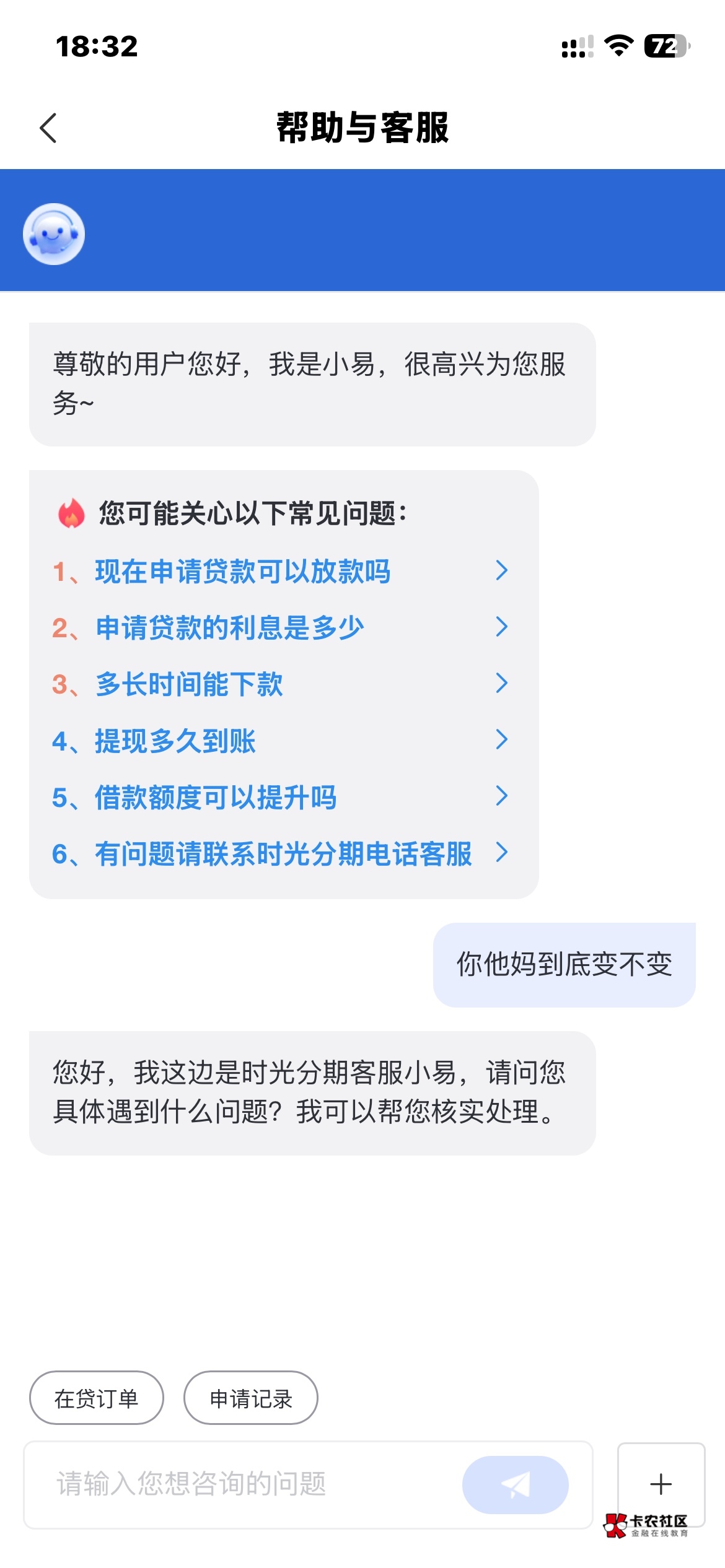Focus the 请输入您想咨询的问题 input field

click(x=248, y=1484)
